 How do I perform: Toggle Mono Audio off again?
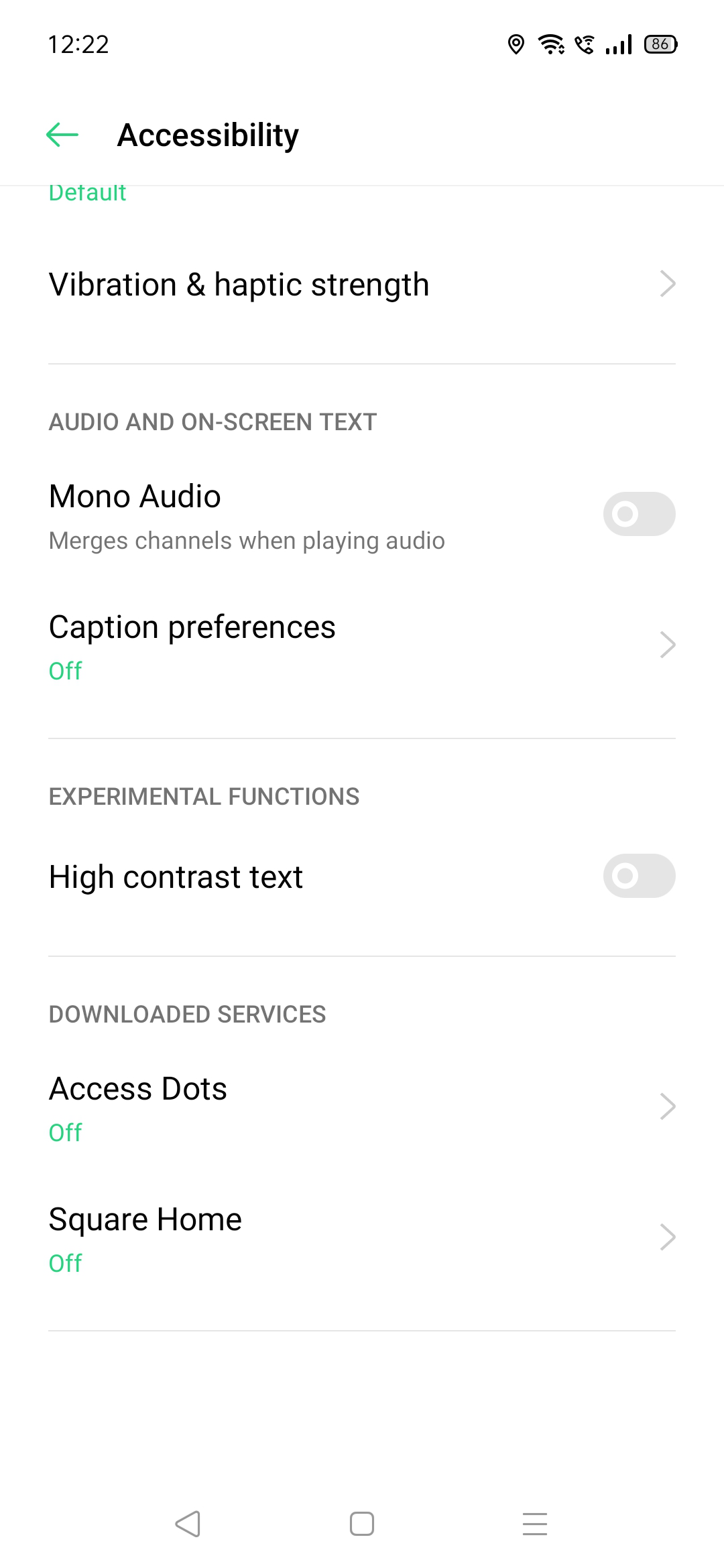click(638, 514)
